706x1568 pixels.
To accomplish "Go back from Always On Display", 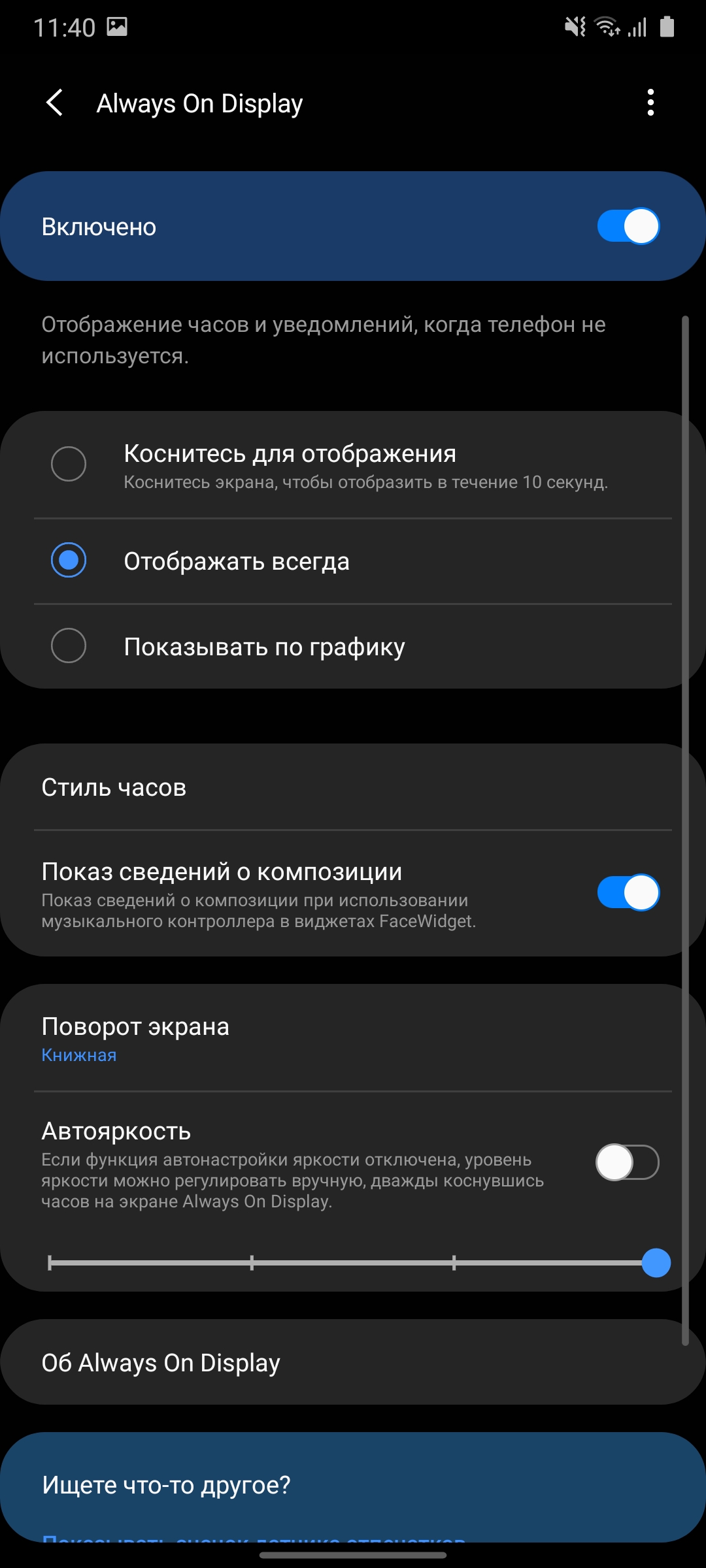I will pos(55,103).
